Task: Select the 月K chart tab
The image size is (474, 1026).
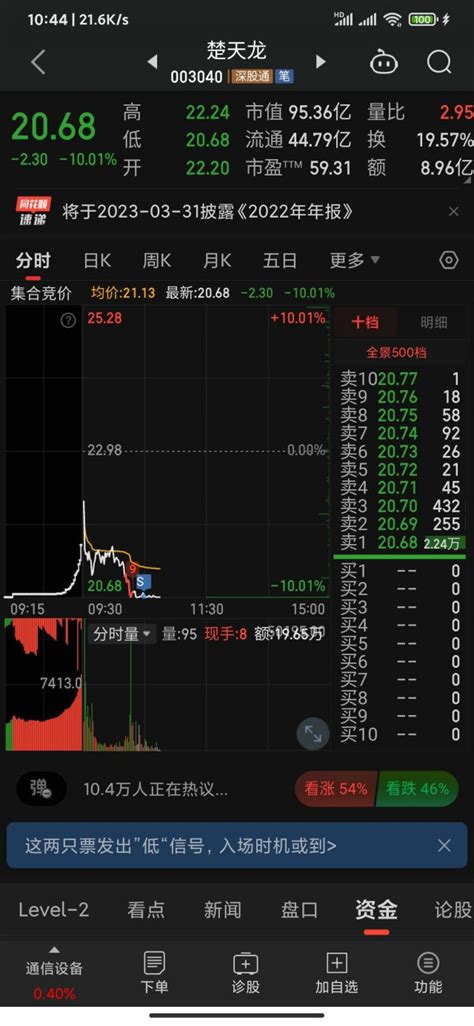Action: tap(217, 260)
